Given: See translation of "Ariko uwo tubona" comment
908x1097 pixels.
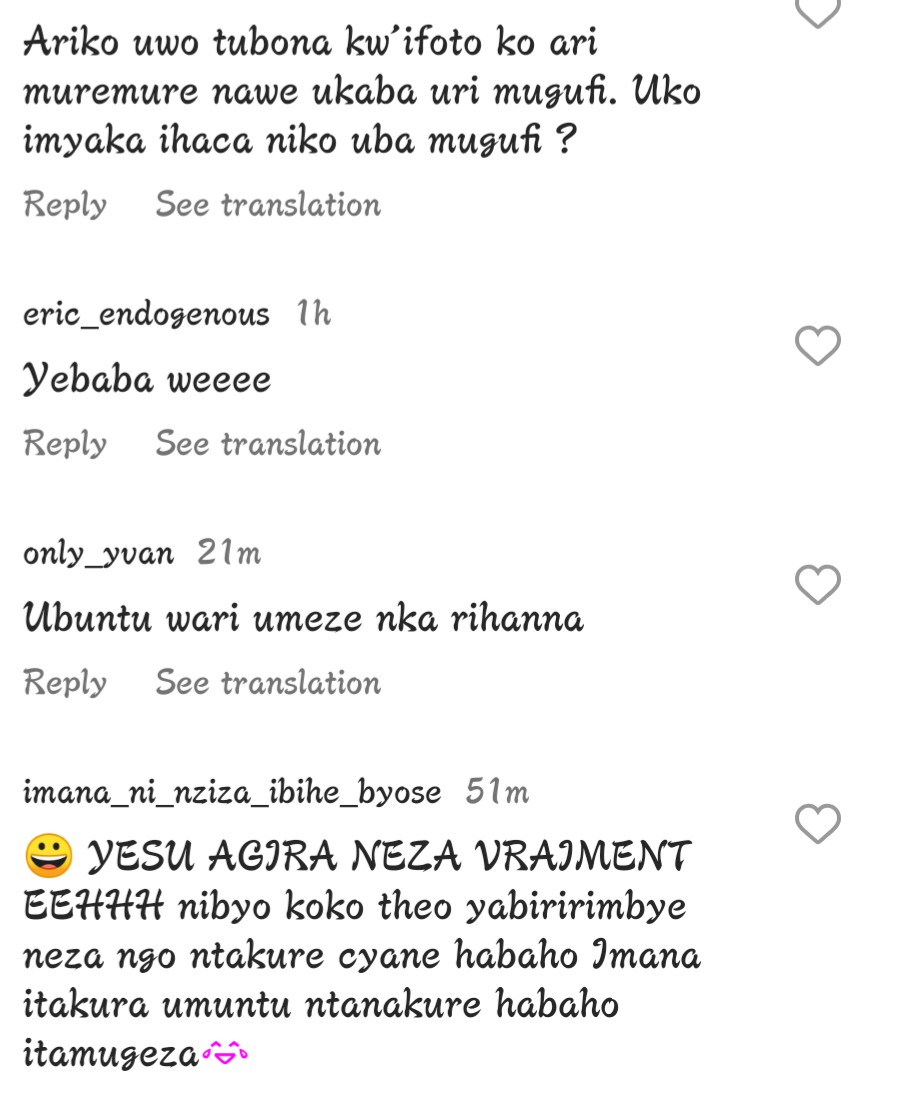Looking at the screenshot, I should (x=268, y=204).
